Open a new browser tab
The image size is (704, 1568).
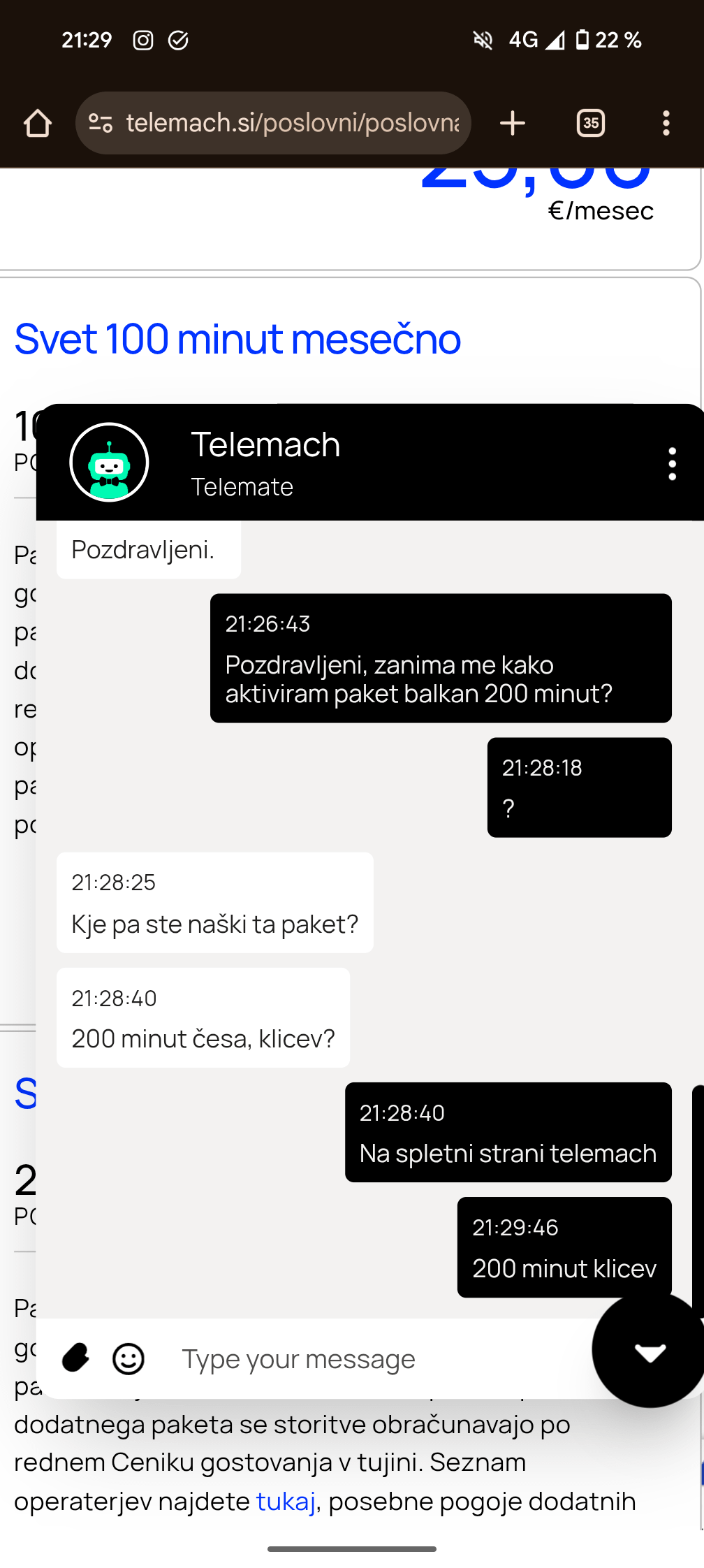513,123
